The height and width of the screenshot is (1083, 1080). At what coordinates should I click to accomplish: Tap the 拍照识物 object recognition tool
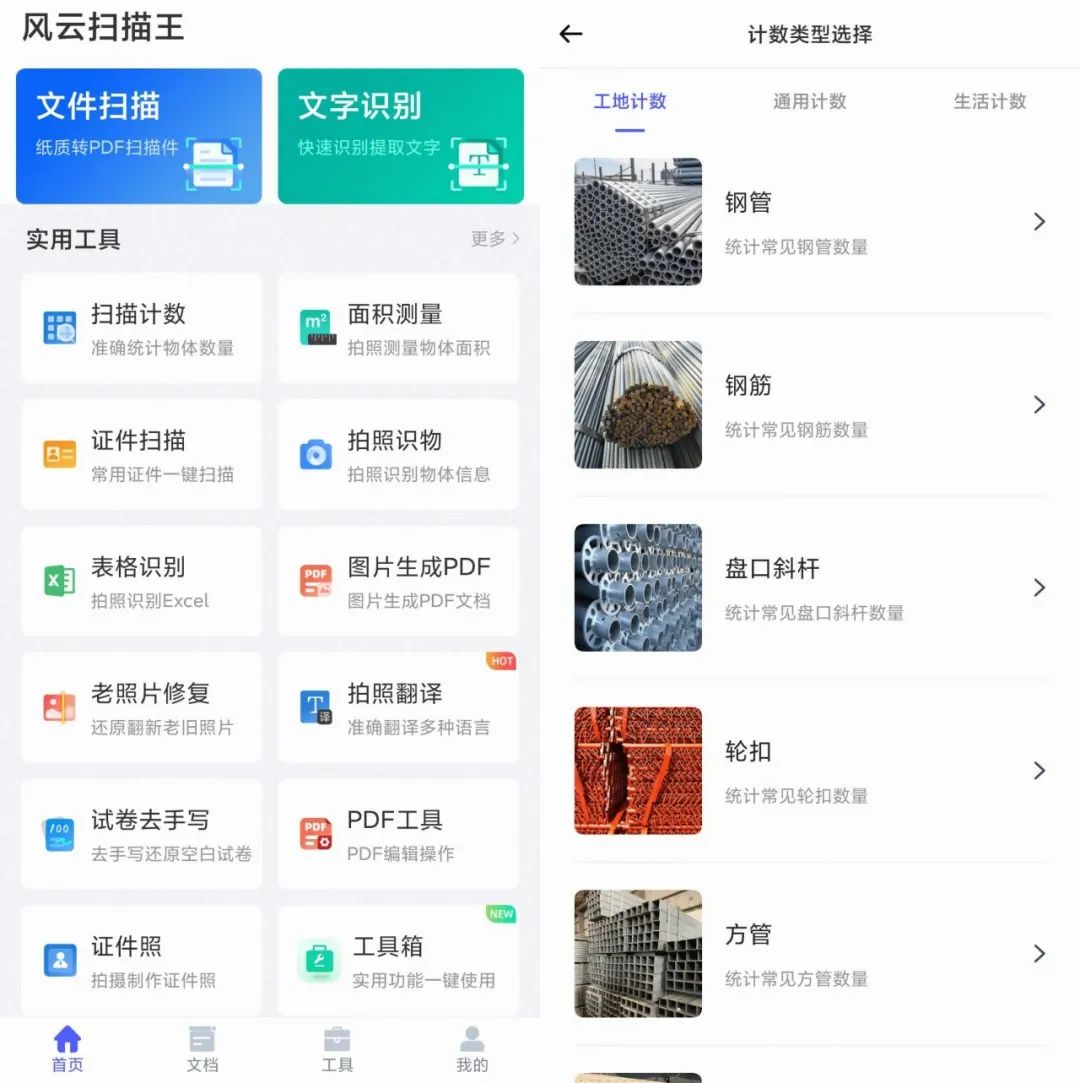tap(399, 454)
